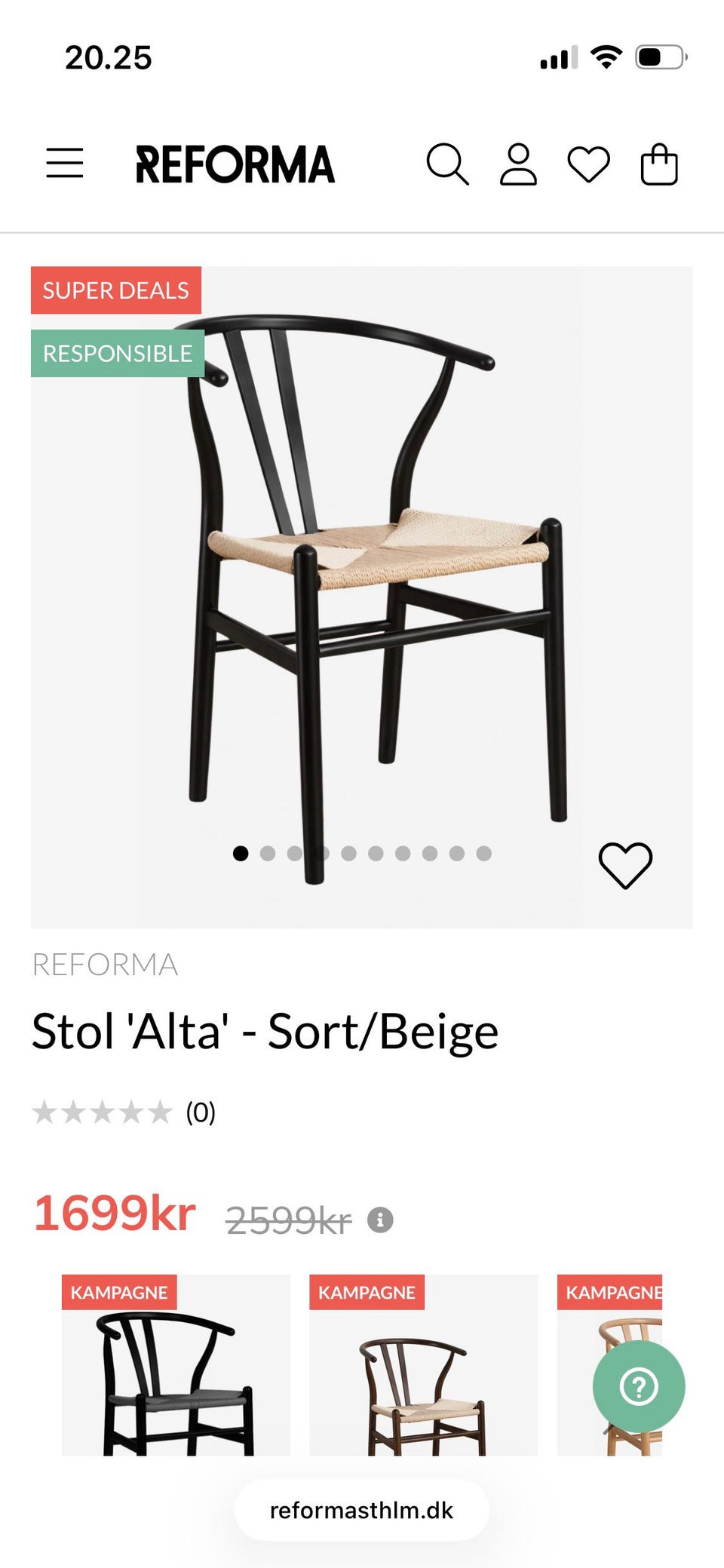Select the first carousel dot
This screenshot has width=724, height=1568.
coord(241,855)
